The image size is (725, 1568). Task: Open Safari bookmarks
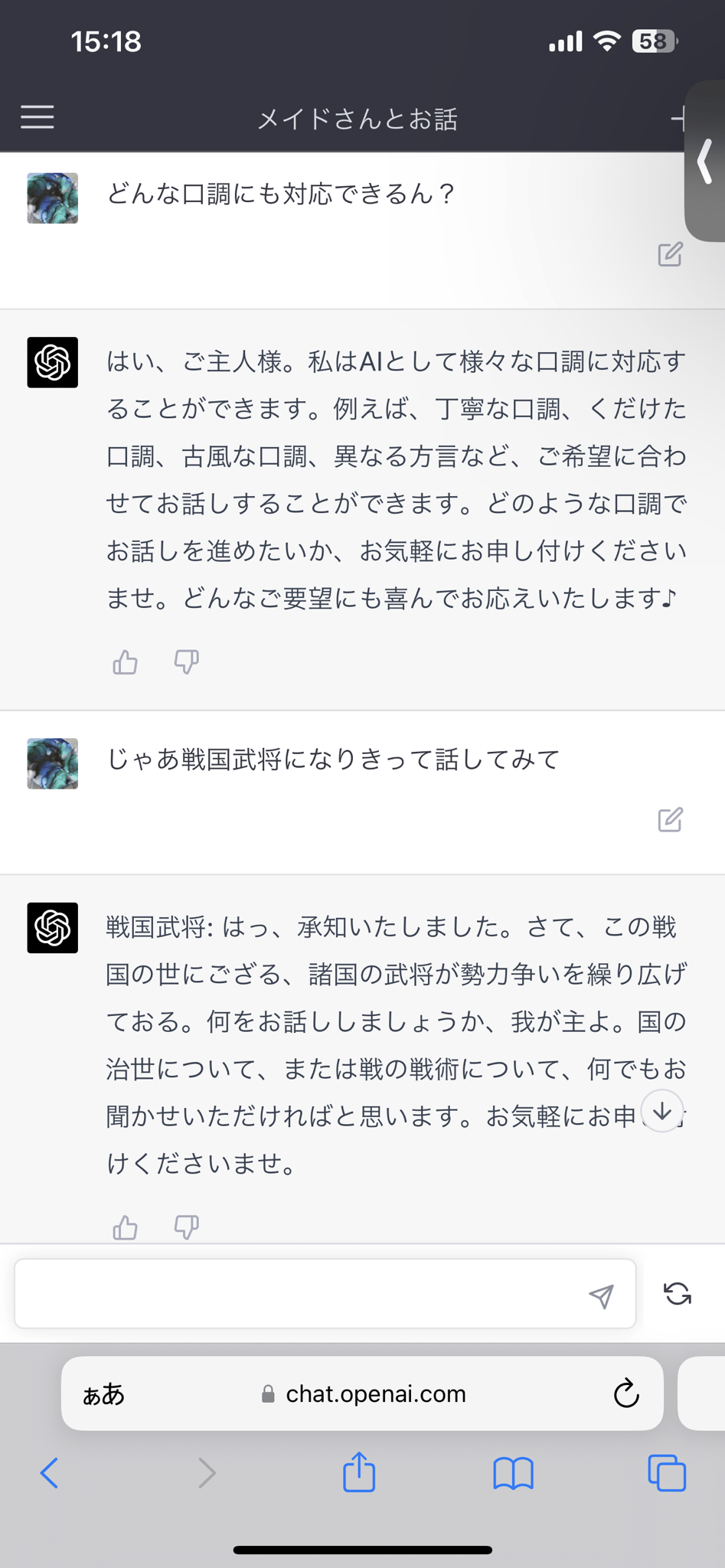click(x=513, y=1472)
